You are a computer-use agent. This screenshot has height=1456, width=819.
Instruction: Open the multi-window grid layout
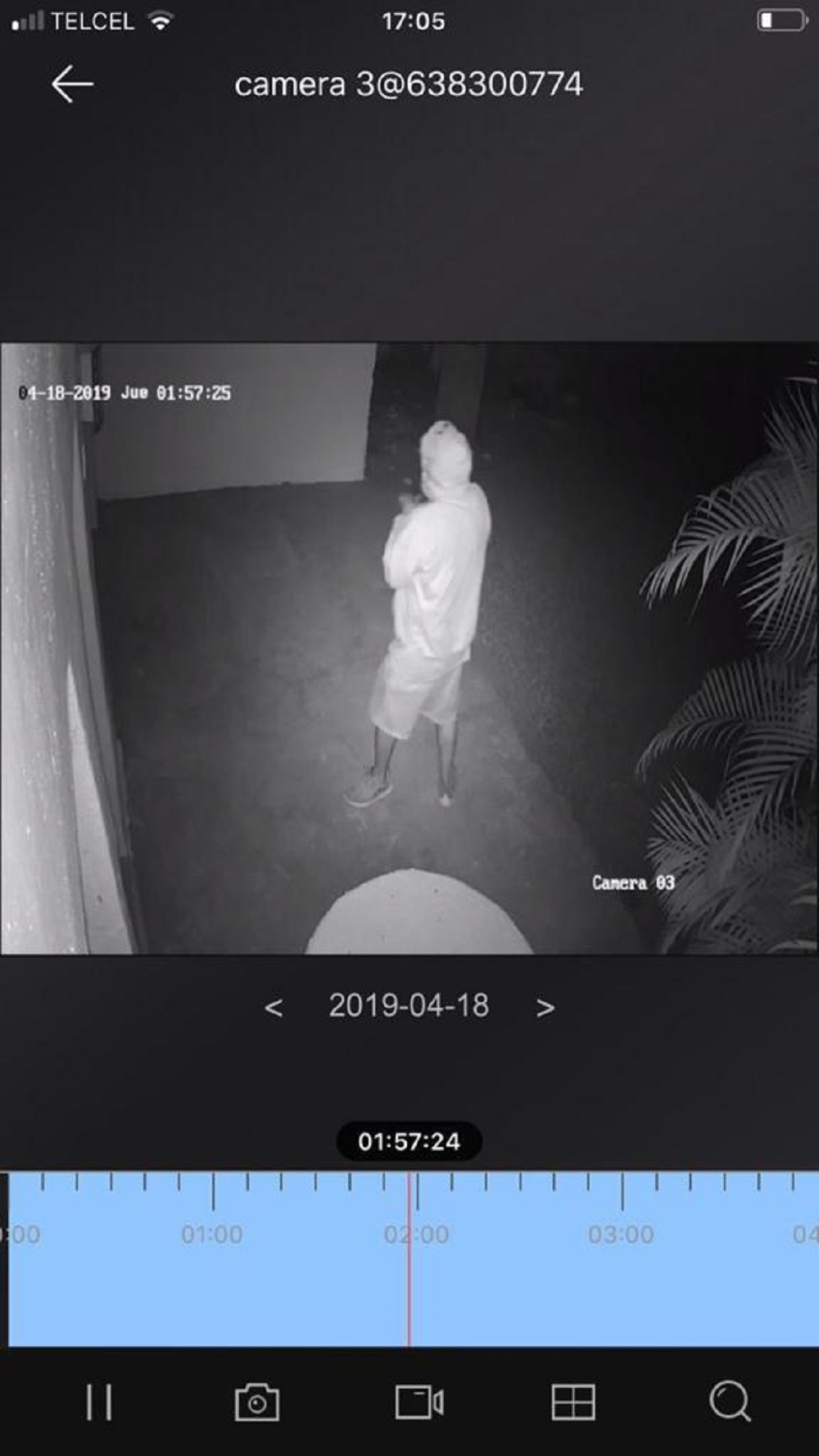[573, 1402]
